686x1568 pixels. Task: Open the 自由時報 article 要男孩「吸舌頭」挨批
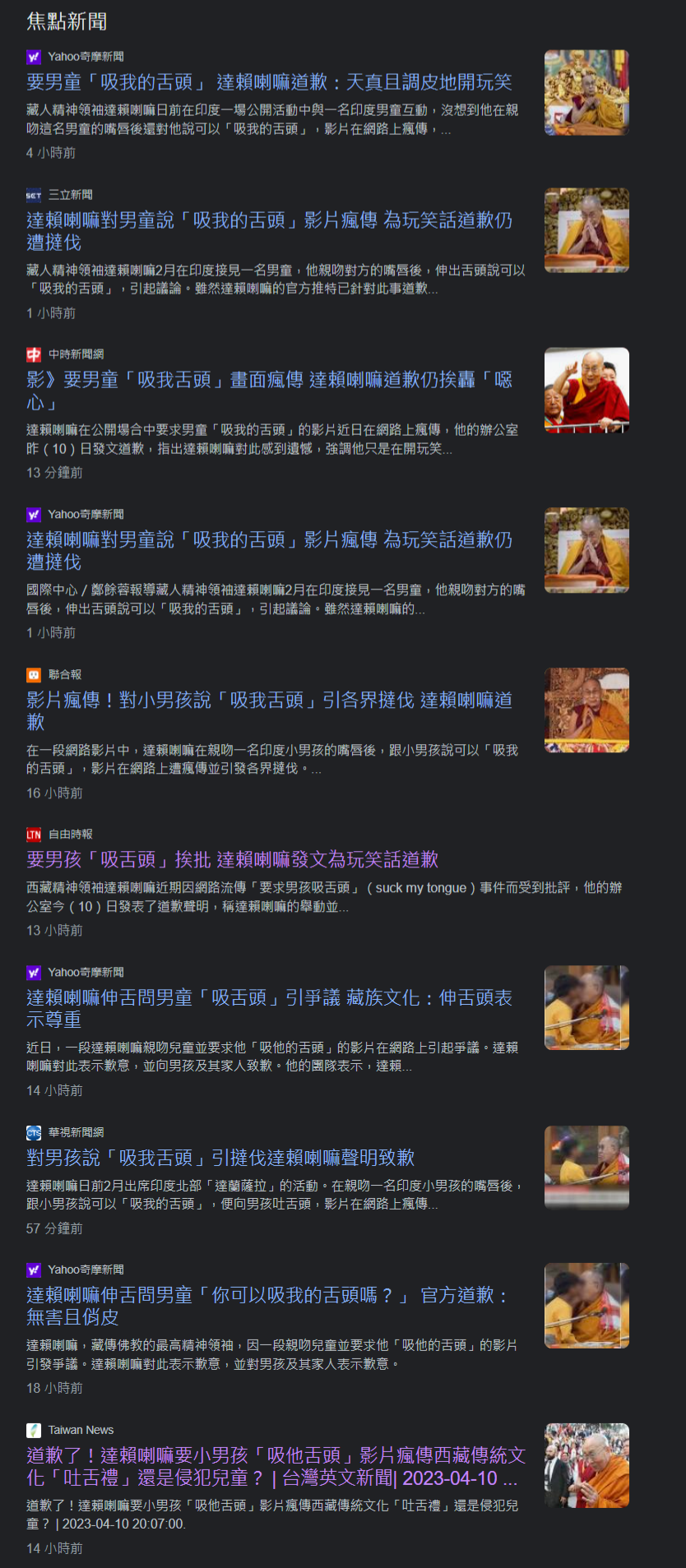tap(232, 859)
